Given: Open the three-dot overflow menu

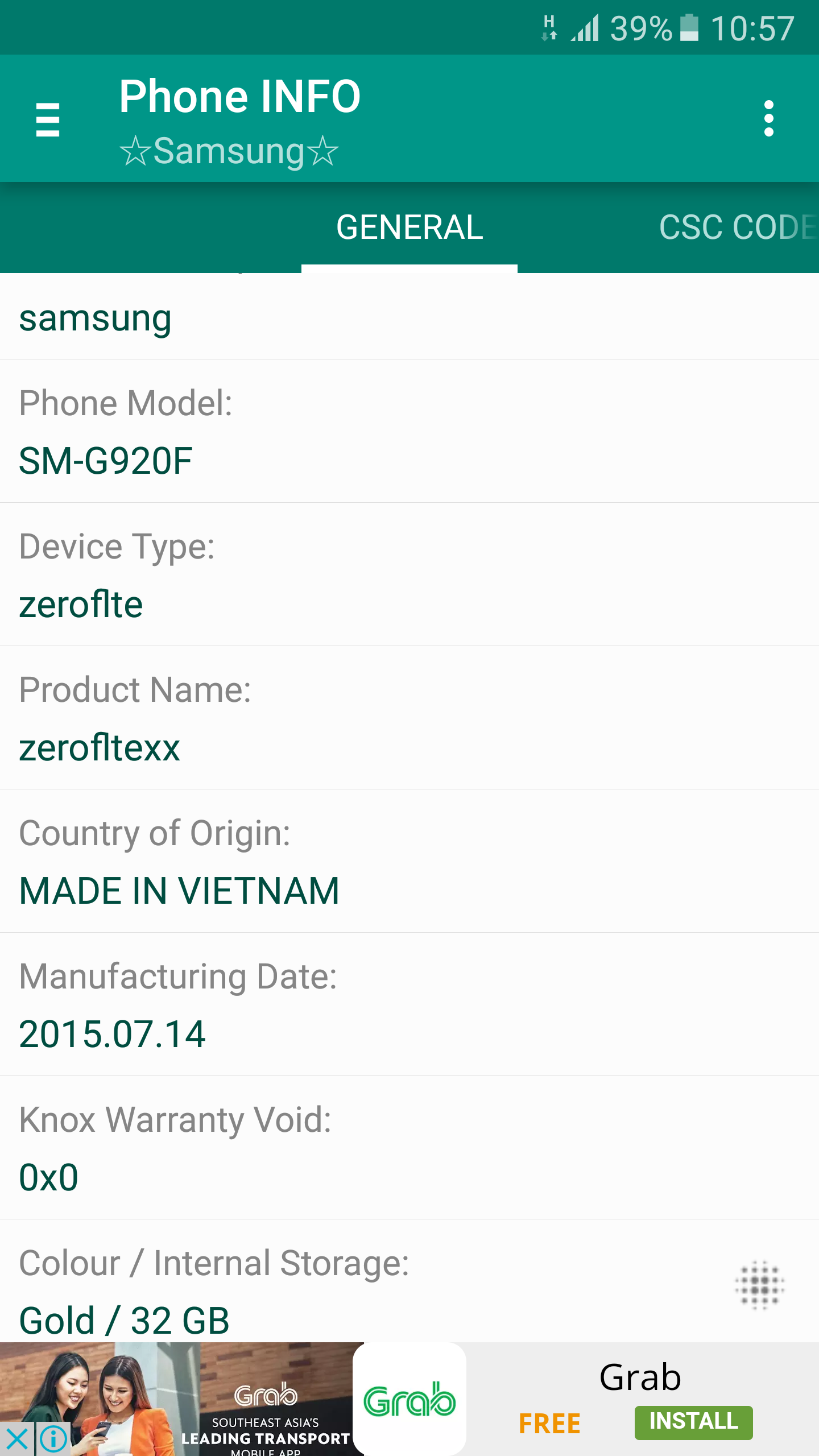Looking at the screenshot, I should pos(769,119).
